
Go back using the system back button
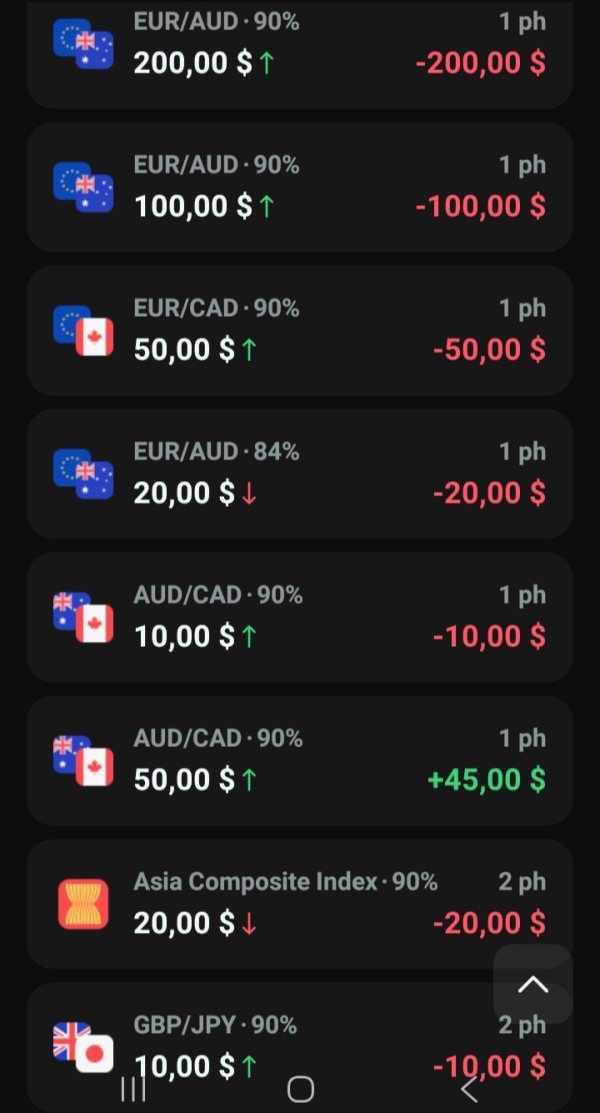(468, 1089)
